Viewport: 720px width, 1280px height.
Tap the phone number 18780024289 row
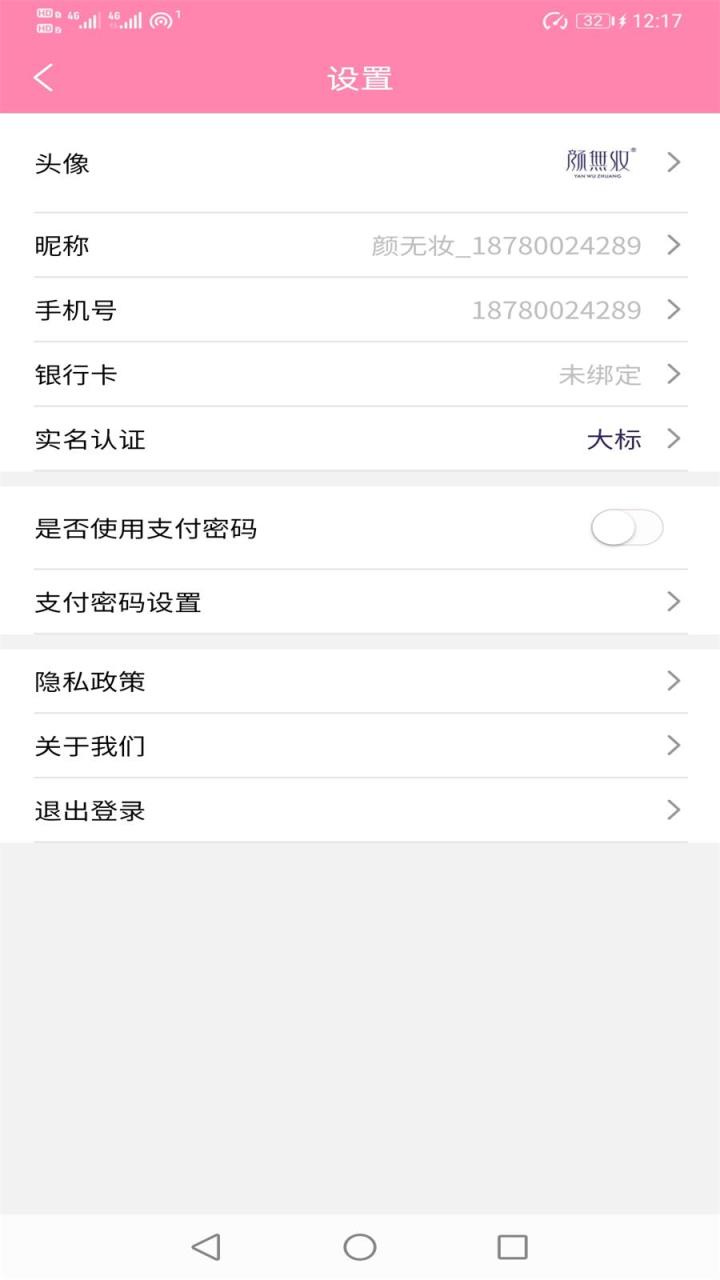pyautogui.click(x=360, y=310)
